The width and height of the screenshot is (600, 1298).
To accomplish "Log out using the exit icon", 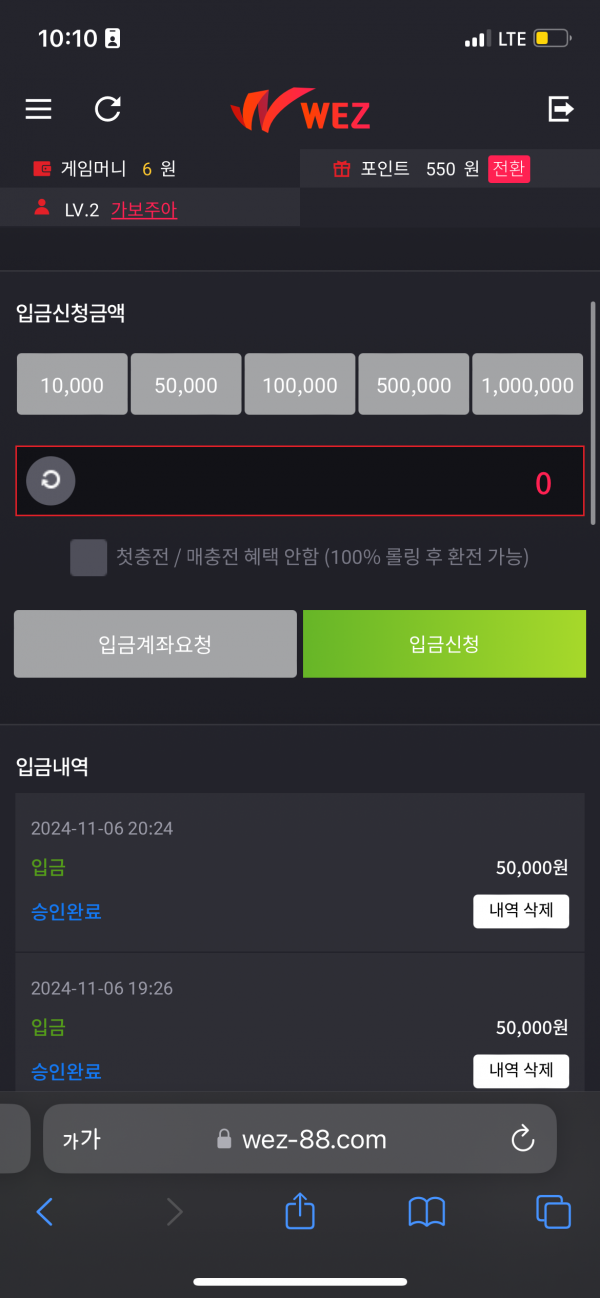I will coord(561,109).
